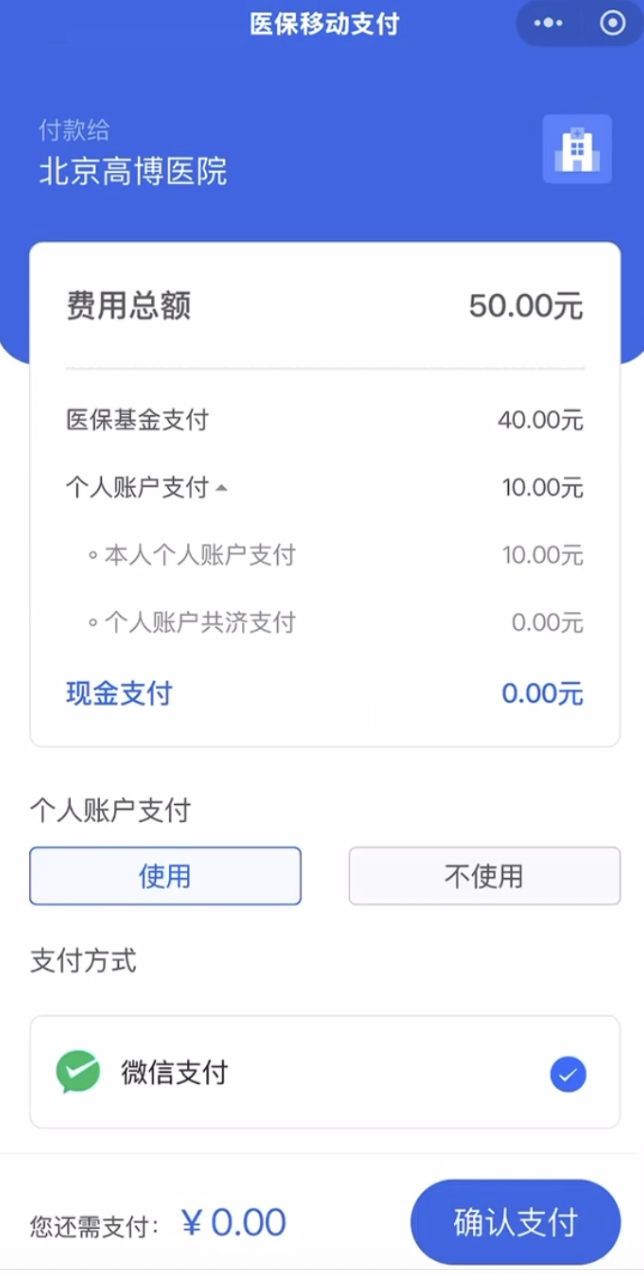Choose 不使用 for personal account payment

point(484,876)
